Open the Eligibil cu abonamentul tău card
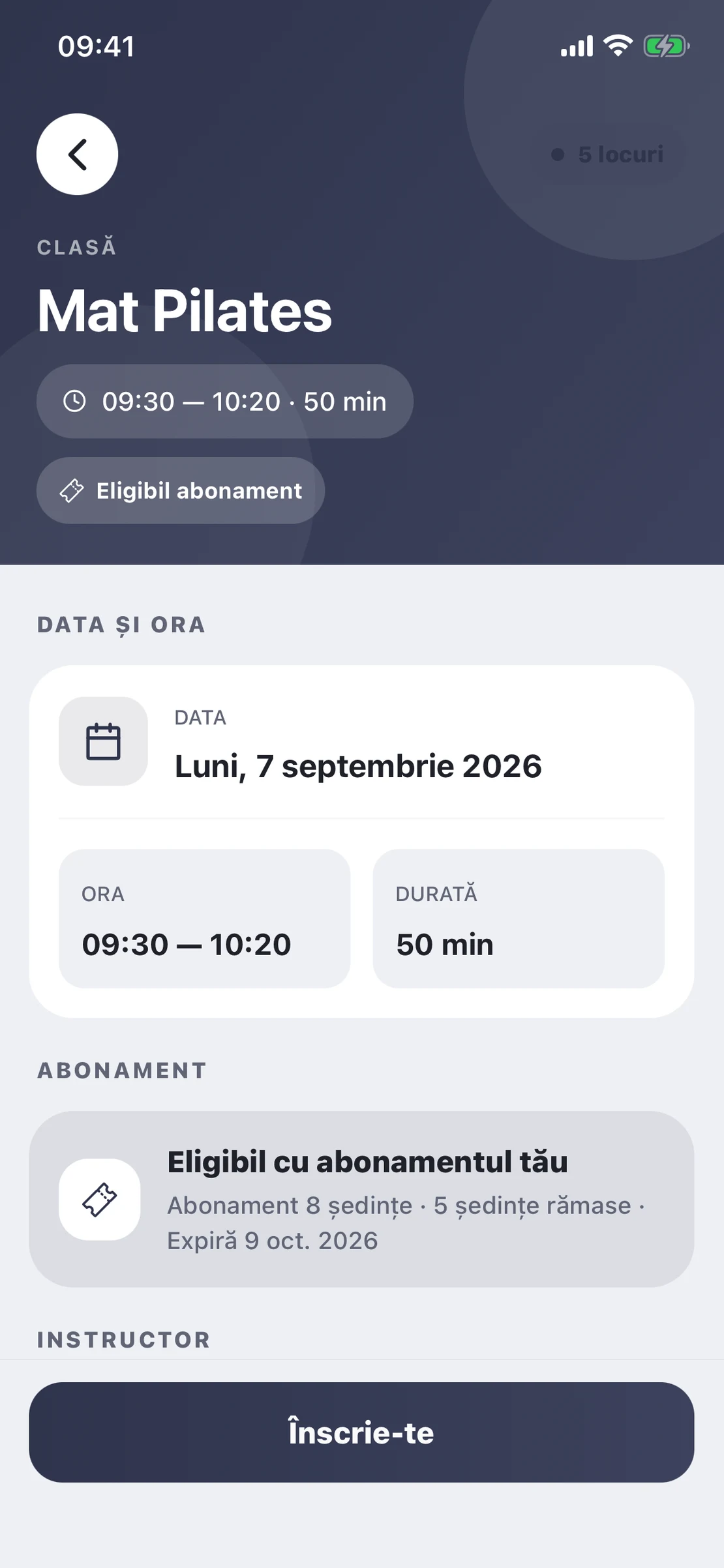This screenshot has height=1568, width=724. click(x=361, y=1199)
